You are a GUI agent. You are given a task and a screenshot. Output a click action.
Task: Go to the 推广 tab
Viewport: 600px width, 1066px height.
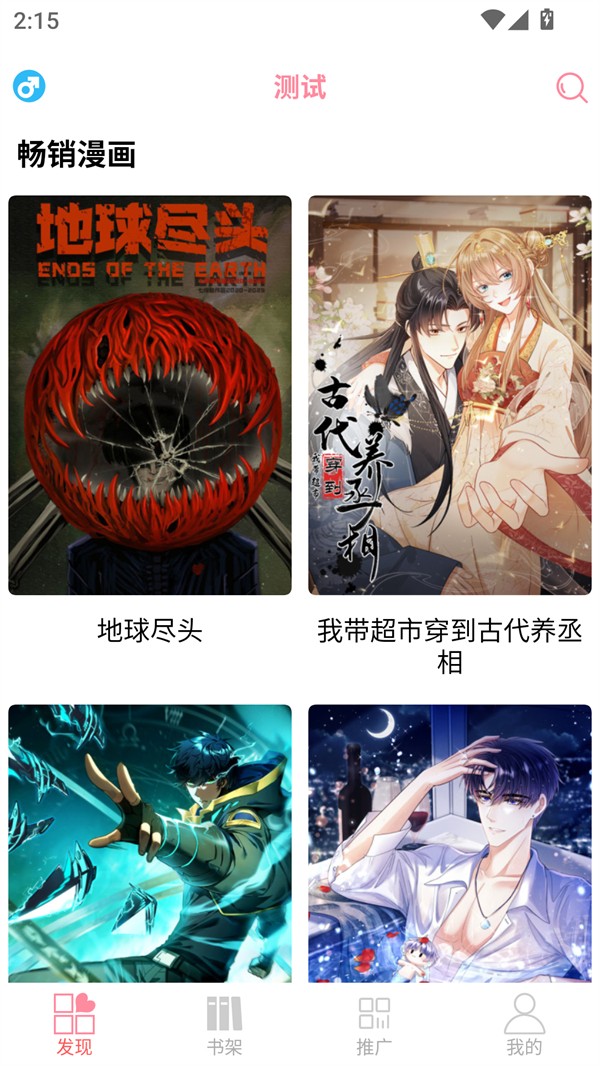[x=374, y=1024]
